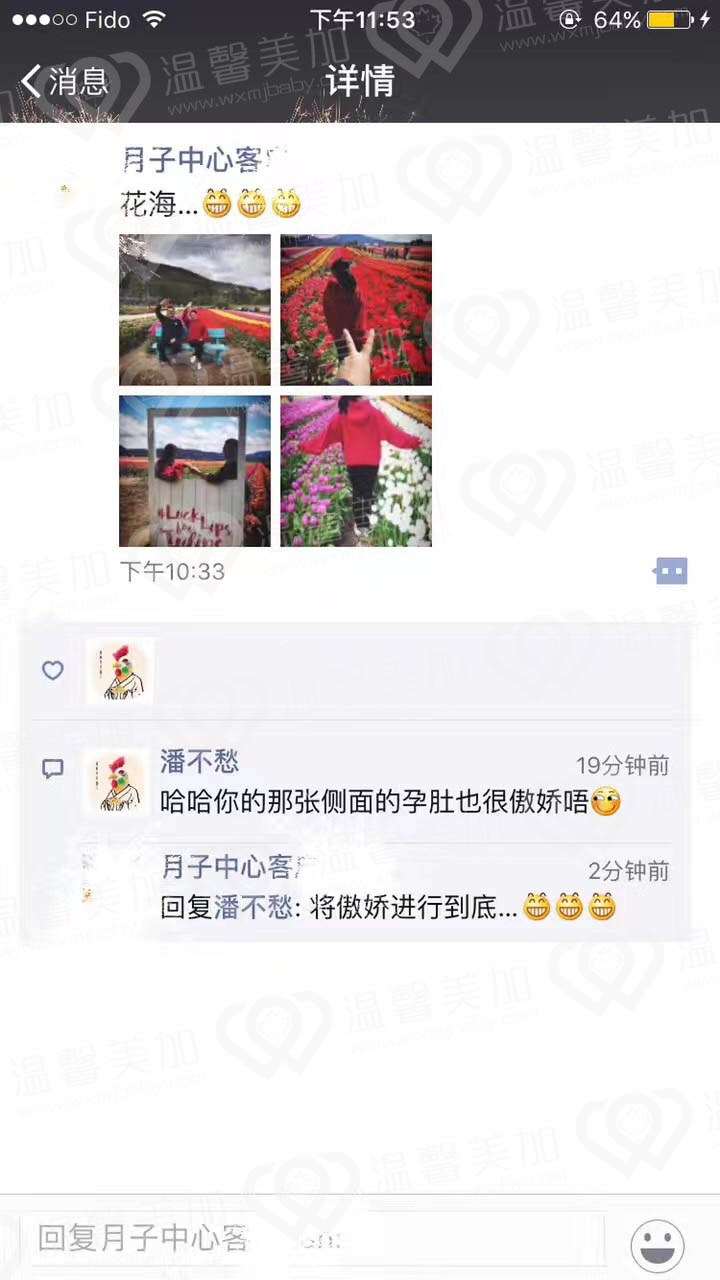This screenshot has width=720, height=1280.
Task: Go back to 消息
Action: click(x=64, y=81)
